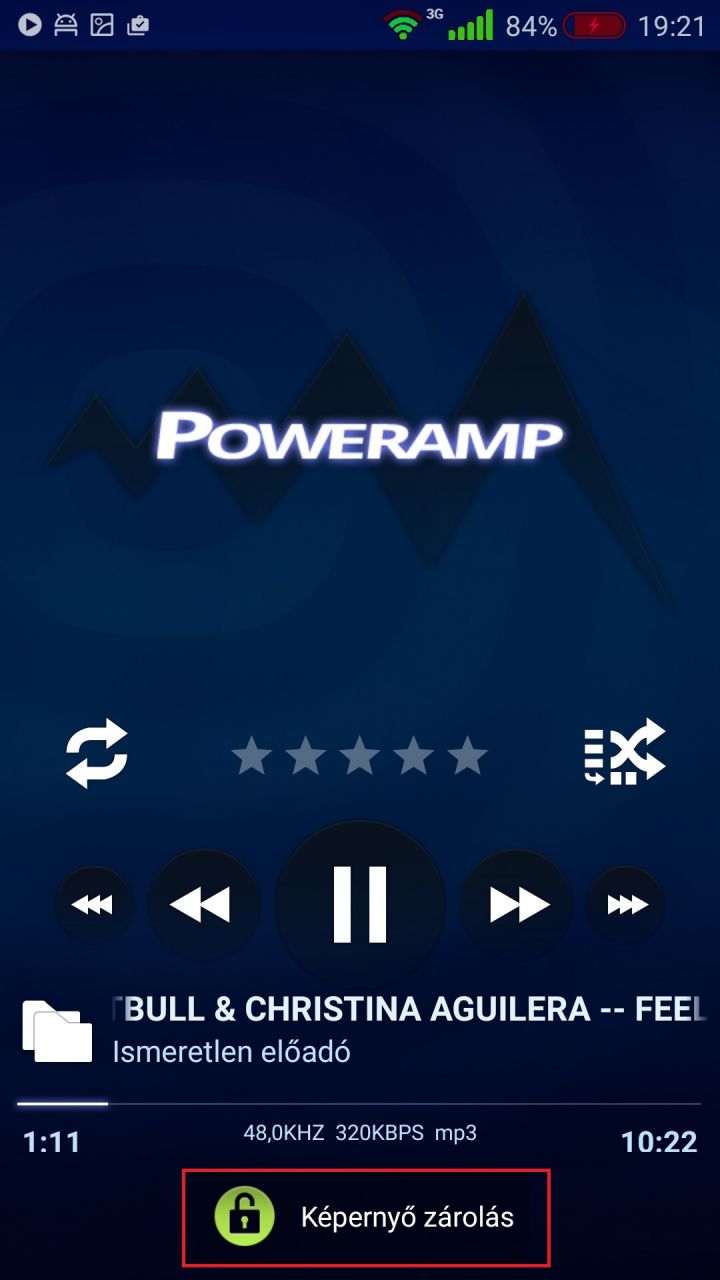
Task: Jump to the previous folder
Action: (92, 905)
